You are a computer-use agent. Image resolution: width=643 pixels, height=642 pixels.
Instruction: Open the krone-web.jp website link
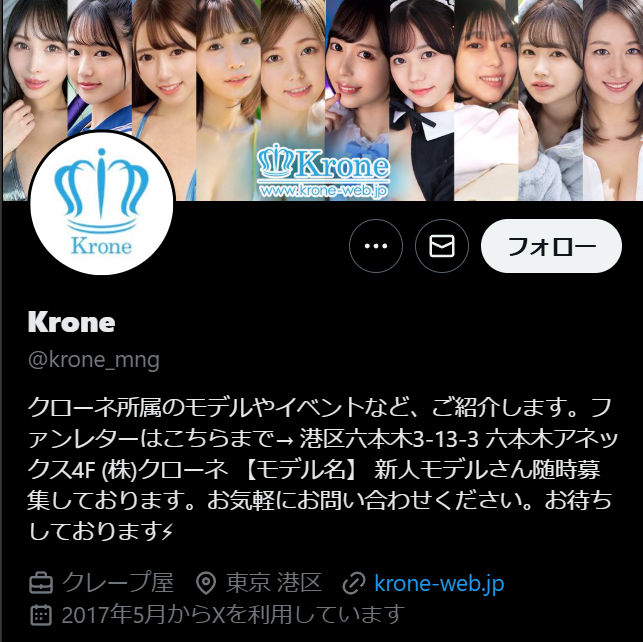pyautogui.click(x=438, y=582)
